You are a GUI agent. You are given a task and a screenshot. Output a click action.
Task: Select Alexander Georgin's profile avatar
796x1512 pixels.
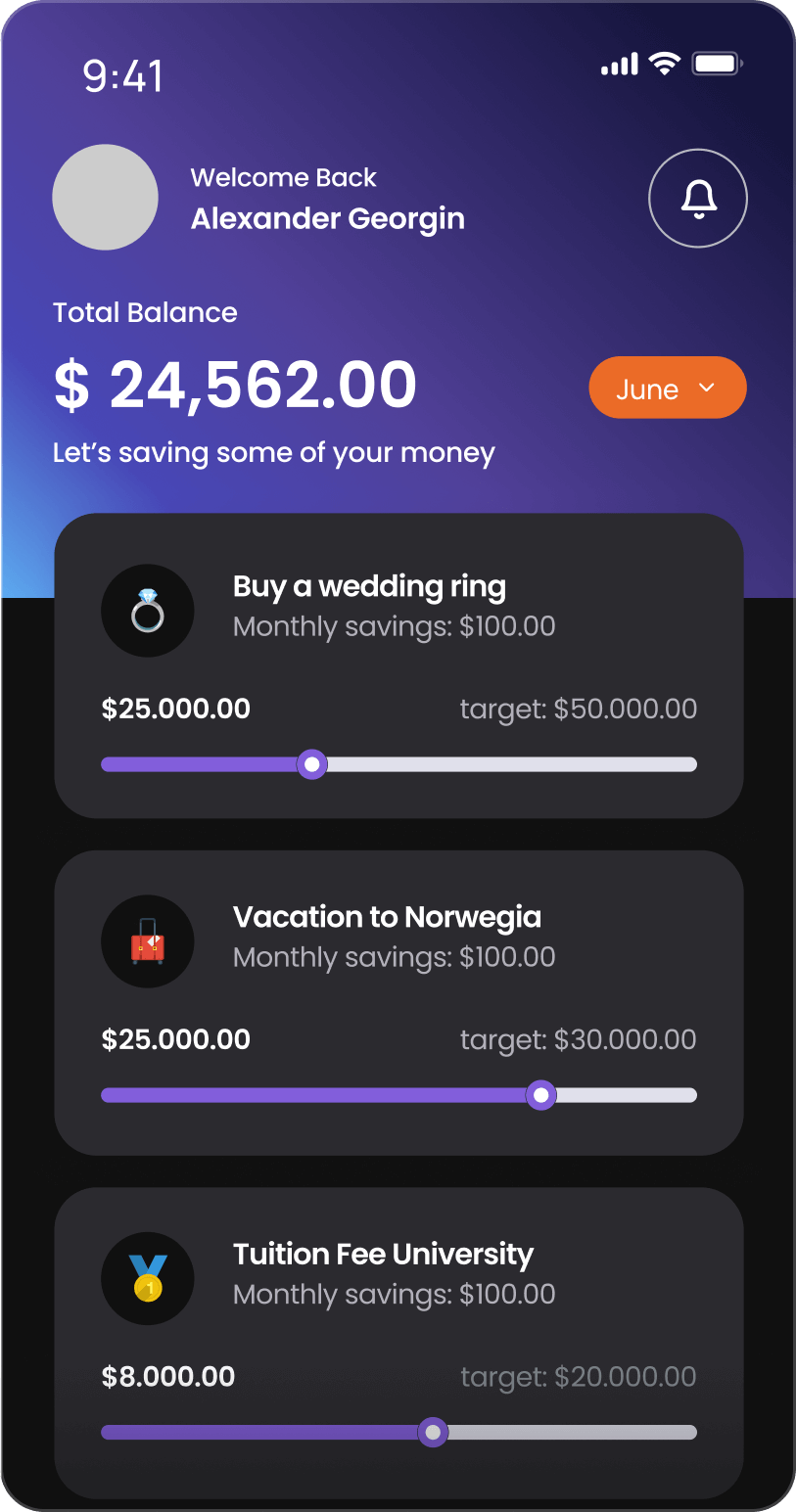[105, 197]
